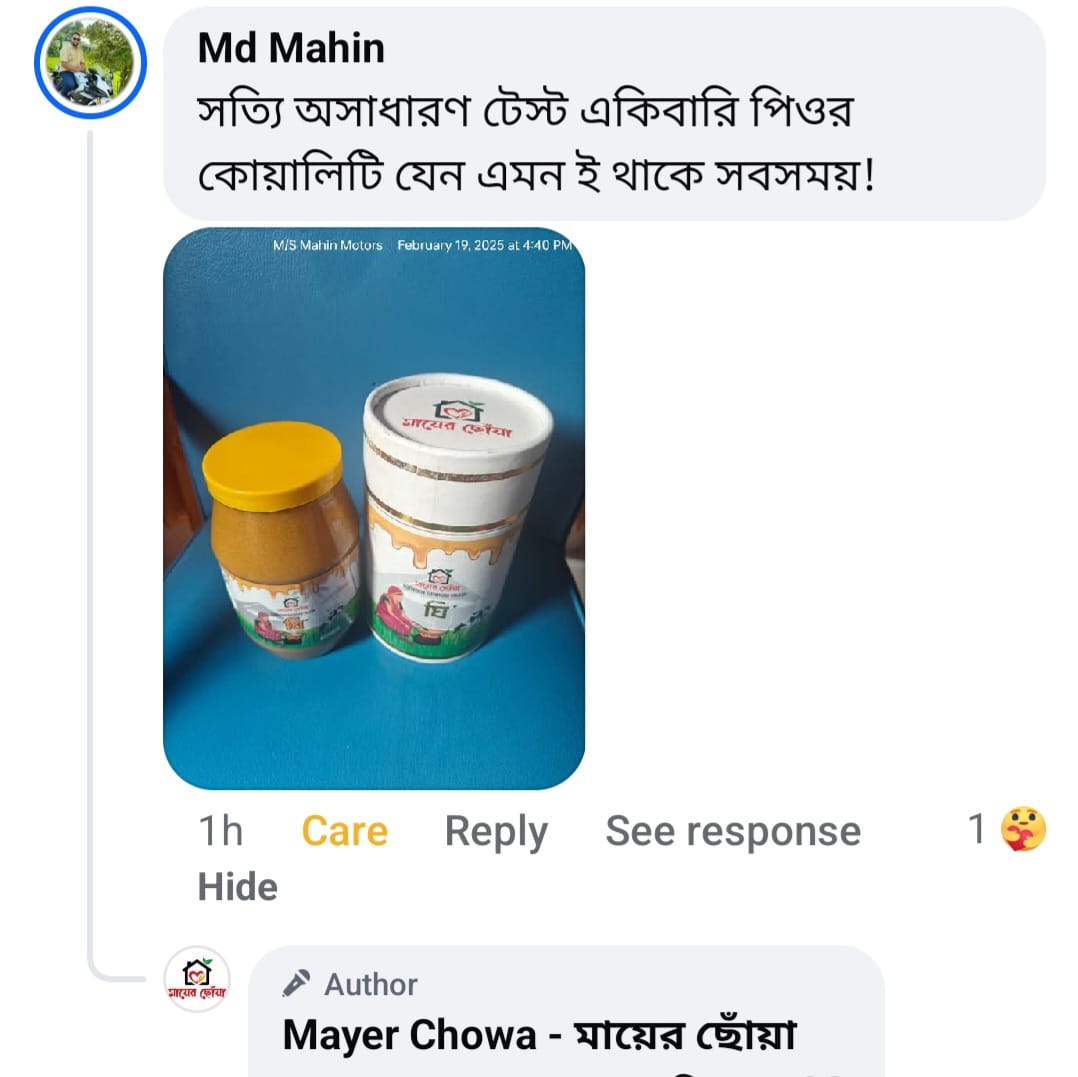
Task: Reply to Md Mahin's comment
Action: click(496, 831)
